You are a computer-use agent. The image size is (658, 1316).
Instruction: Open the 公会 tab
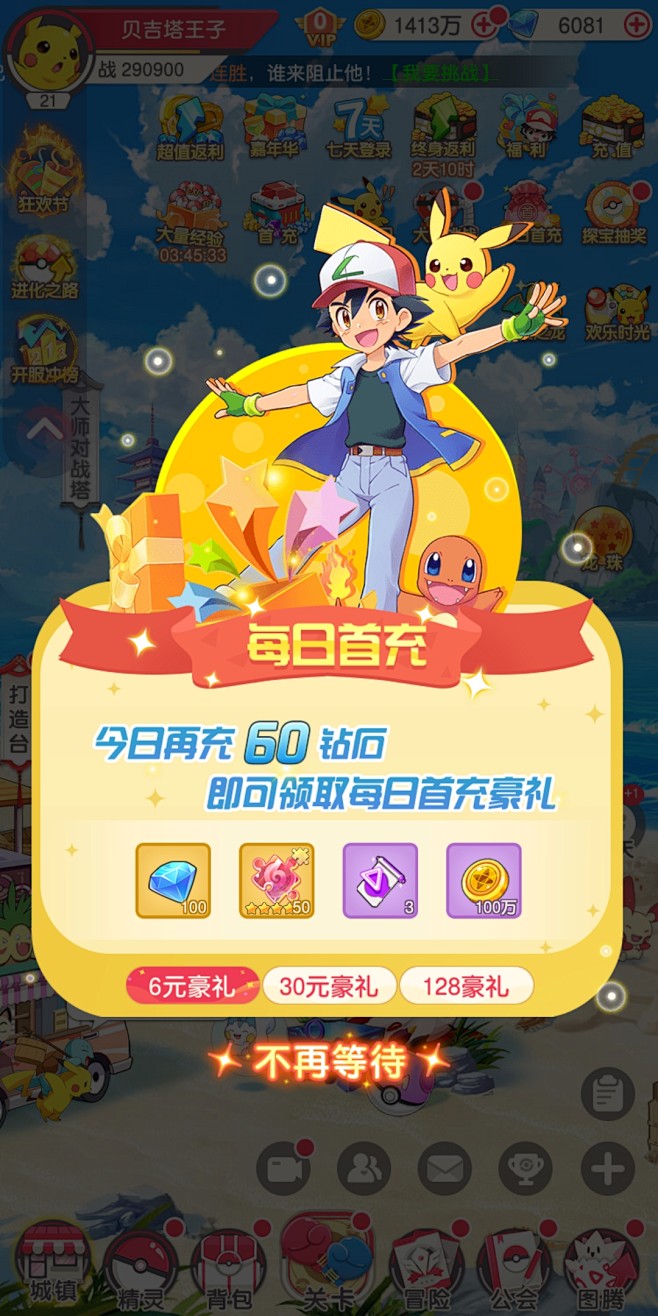click(x=514, y=1267)
